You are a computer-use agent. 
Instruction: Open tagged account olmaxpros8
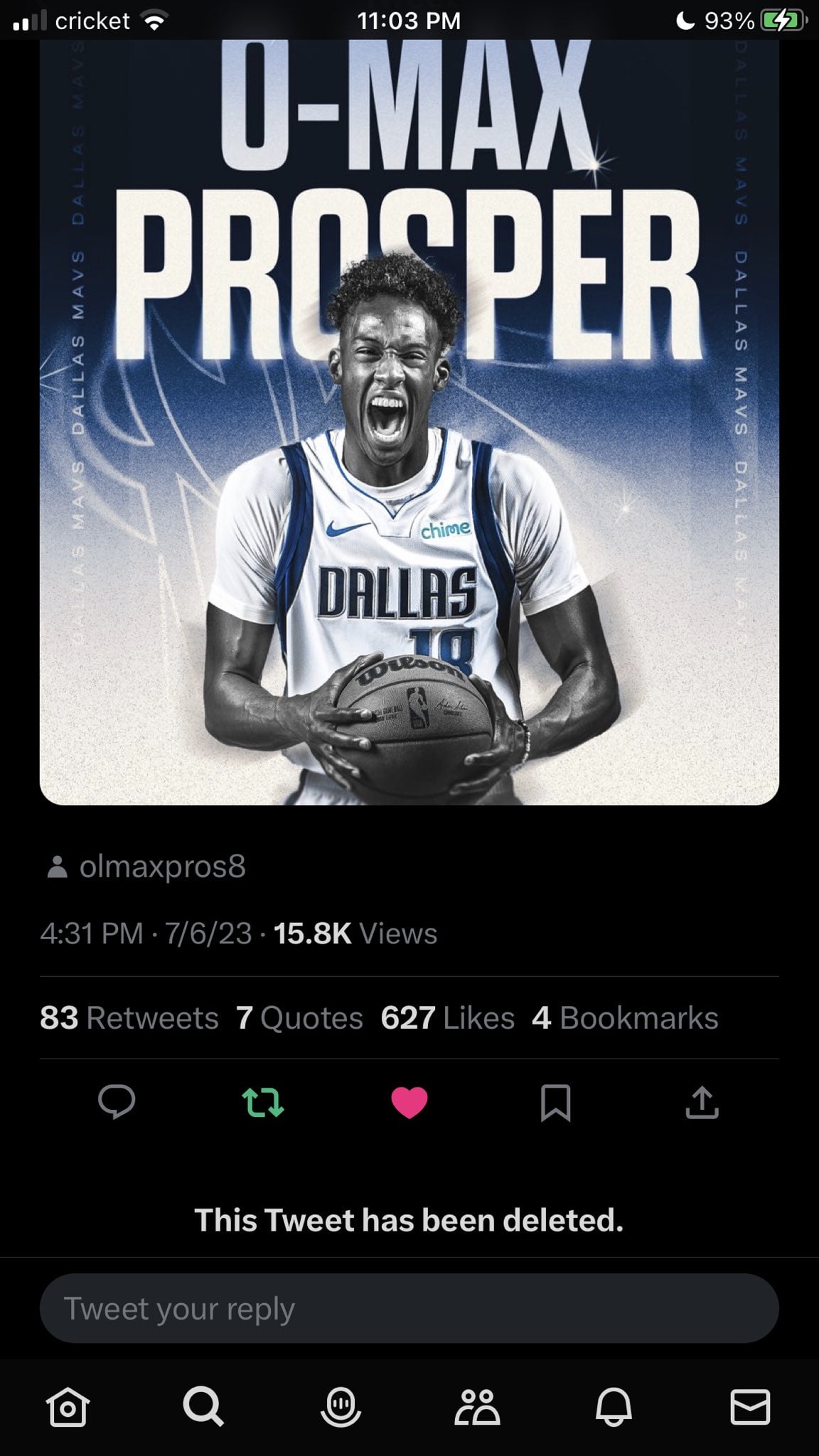click(x=162, y=867)
